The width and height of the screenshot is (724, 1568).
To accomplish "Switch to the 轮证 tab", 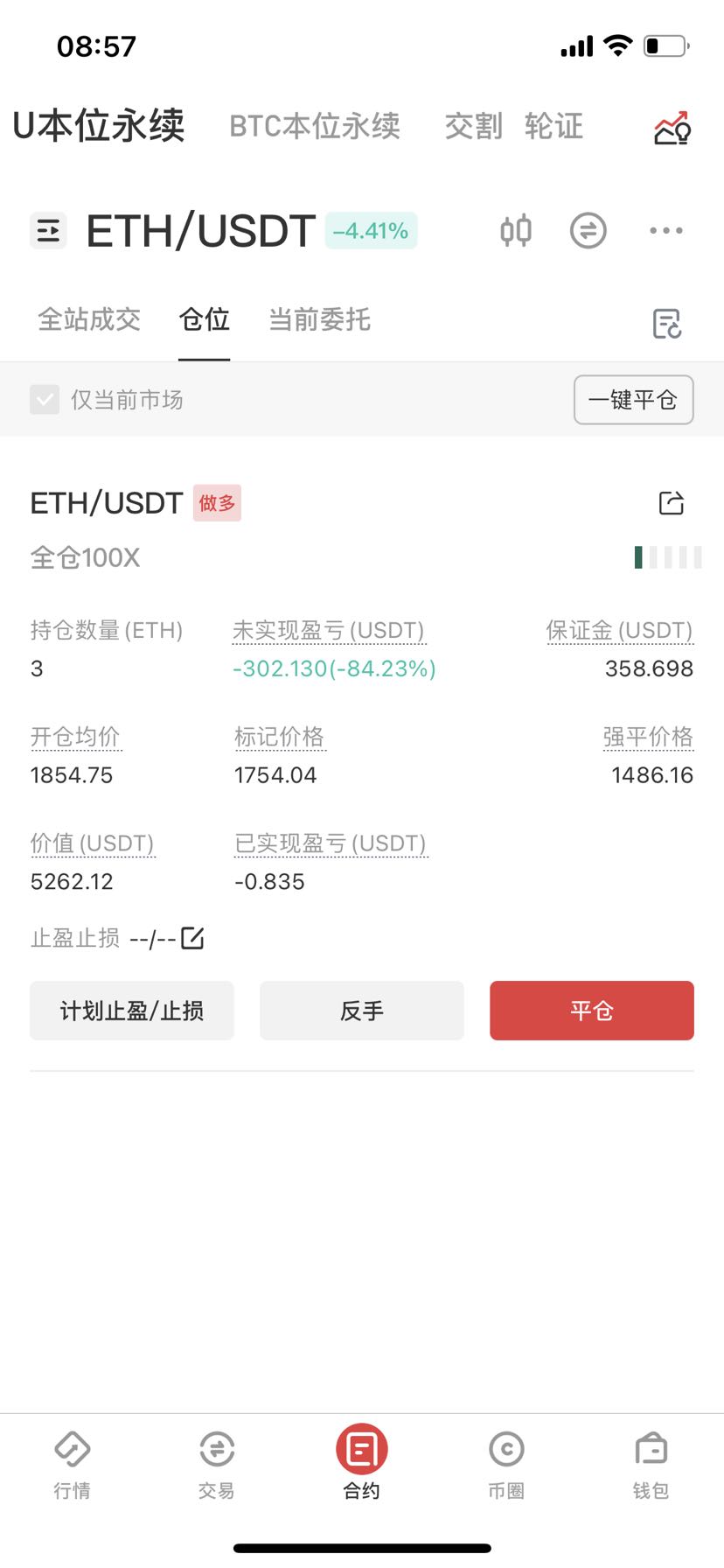I will click(553, 126).
